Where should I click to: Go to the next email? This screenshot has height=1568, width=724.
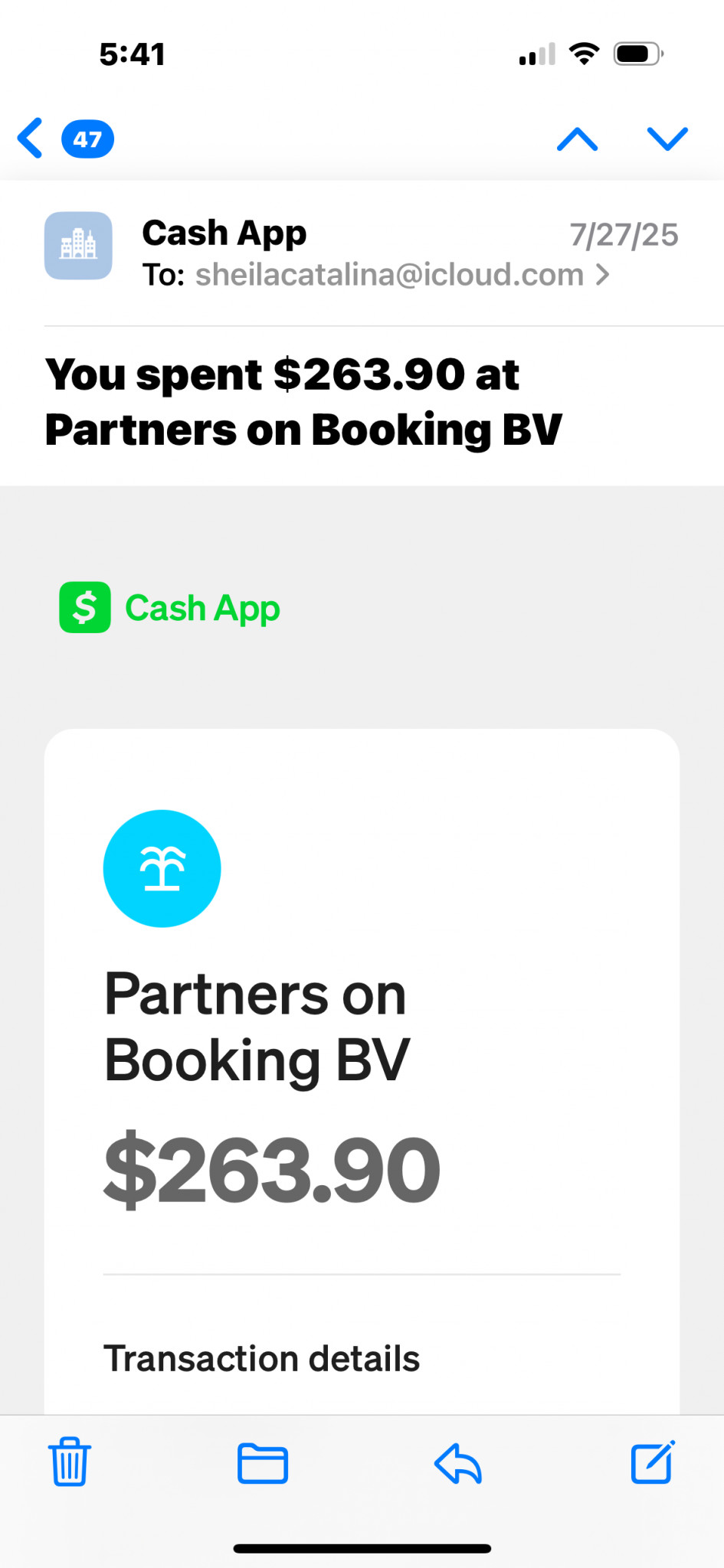(667, 139)
